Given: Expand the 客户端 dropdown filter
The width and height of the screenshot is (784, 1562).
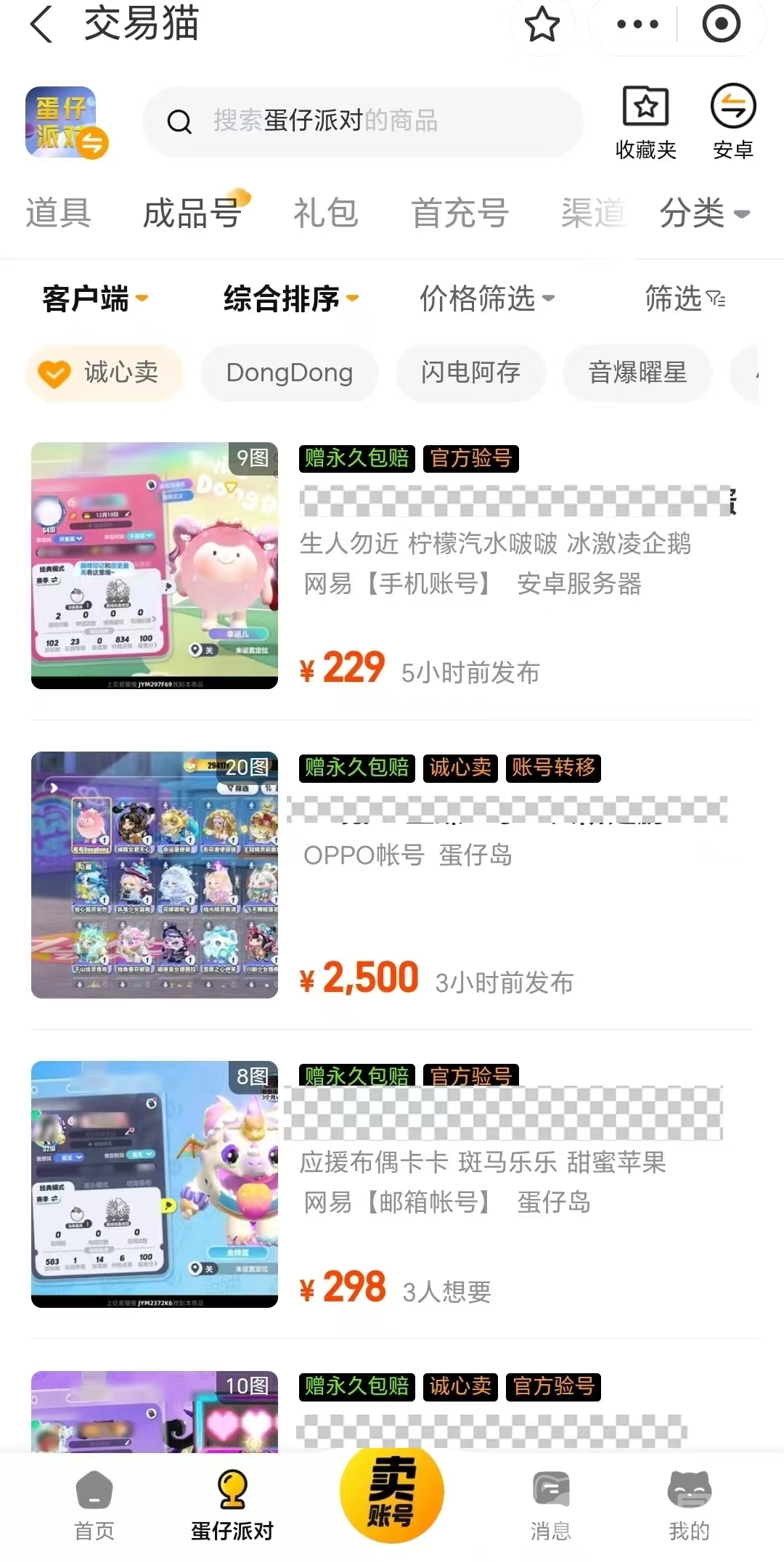Looking at the screenshot, I should click(x=95, y=298).
